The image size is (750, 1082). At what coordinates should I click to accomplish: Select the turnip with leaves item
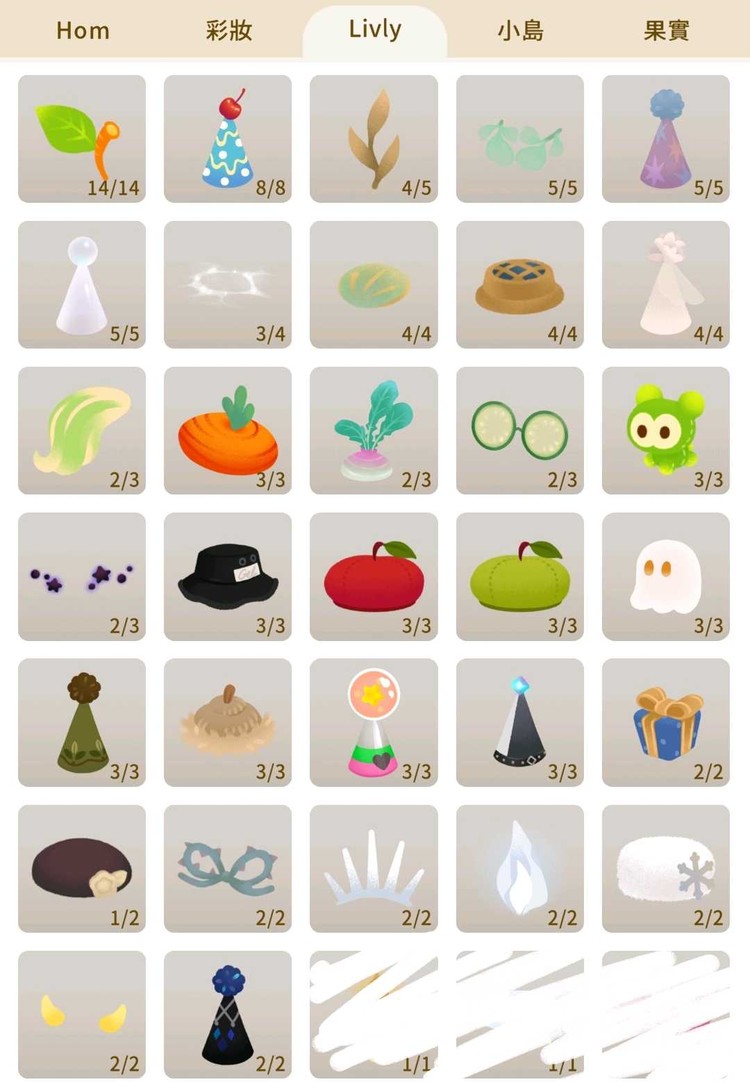tap(374, 431)
